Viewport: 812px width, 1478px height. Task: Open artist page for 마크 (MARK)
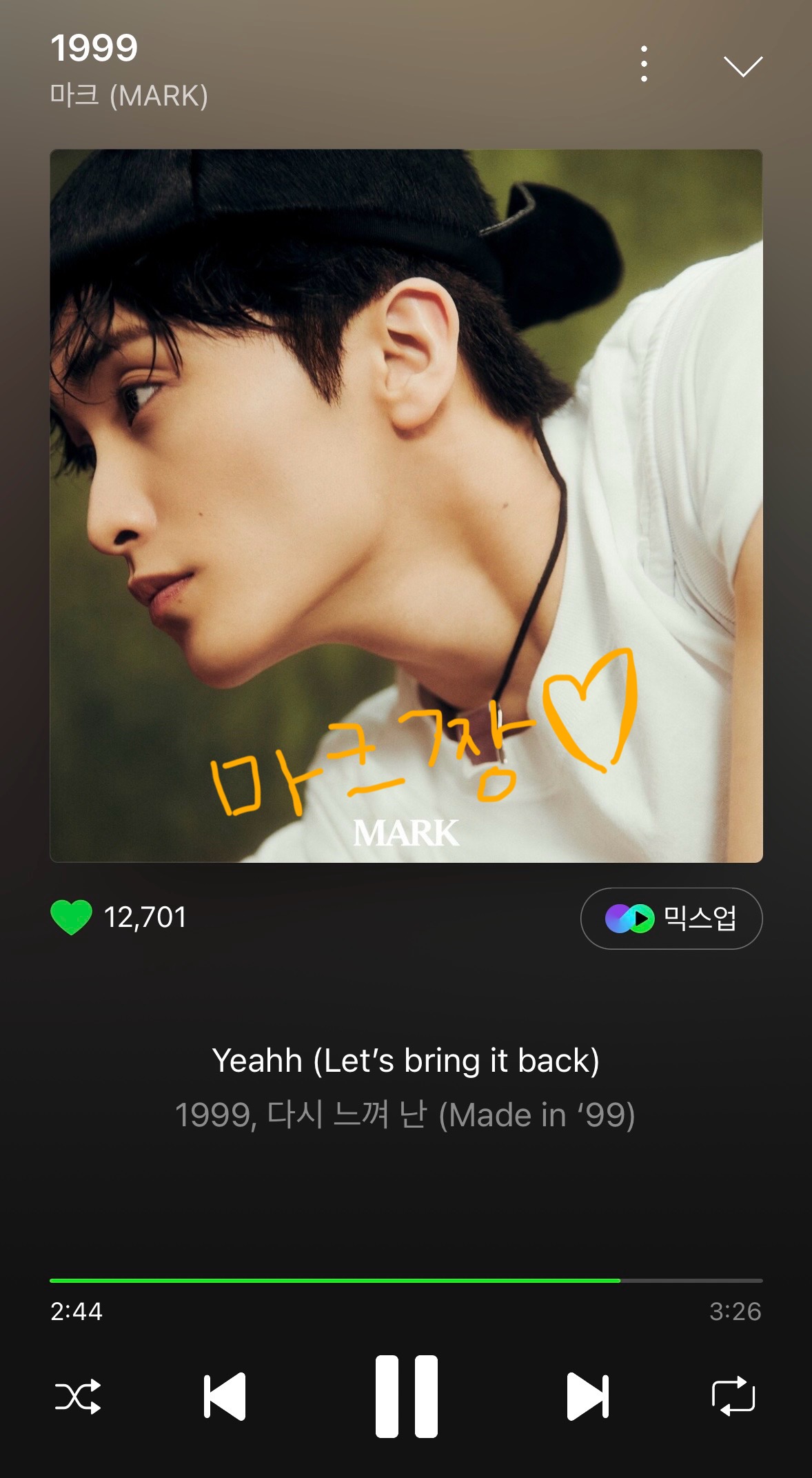tap(129, 96)
